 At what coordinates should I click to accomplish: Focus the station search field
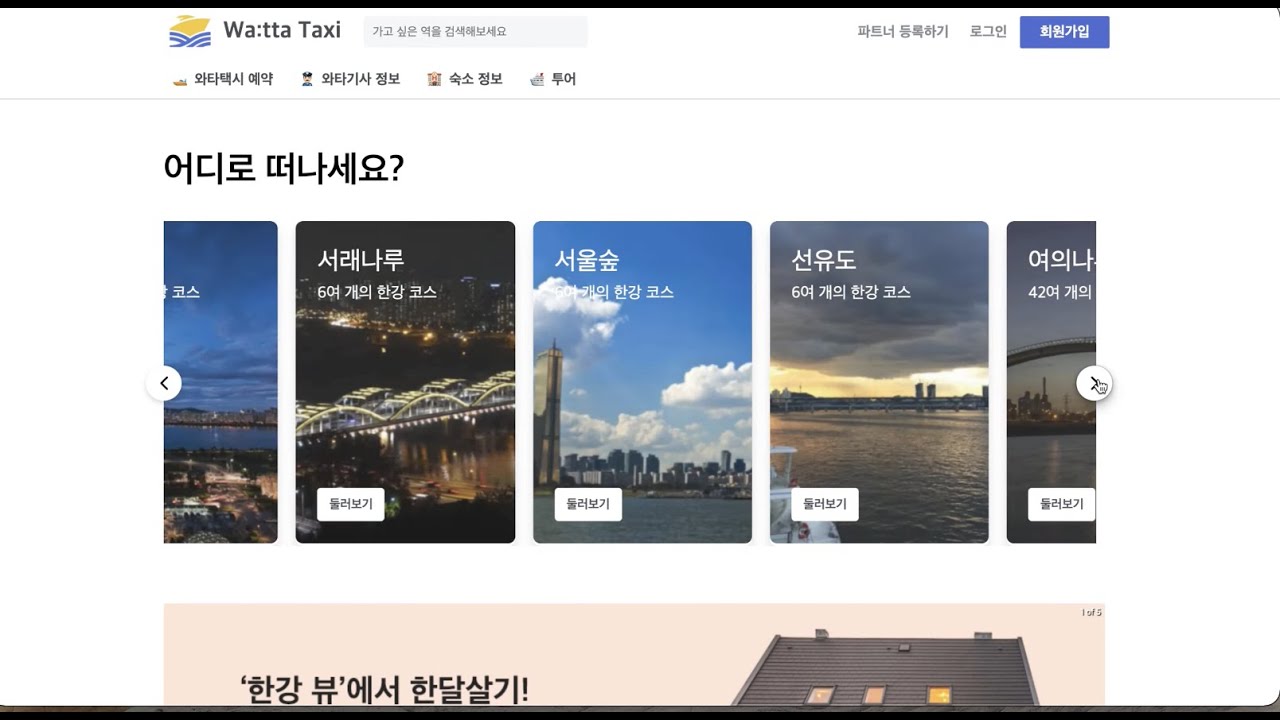[x=475, y=32]
